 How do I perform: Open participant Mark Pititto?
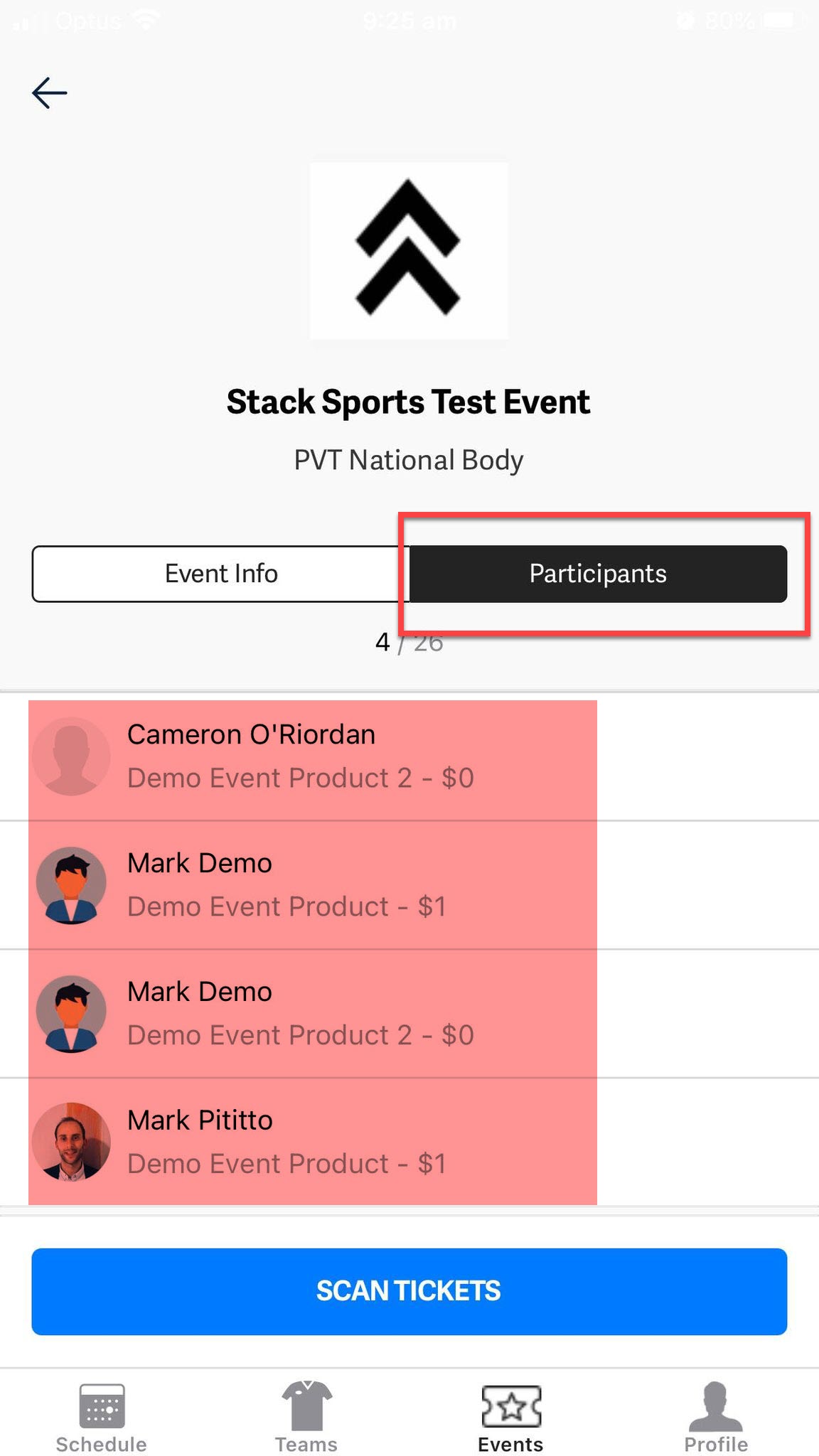313,1142
